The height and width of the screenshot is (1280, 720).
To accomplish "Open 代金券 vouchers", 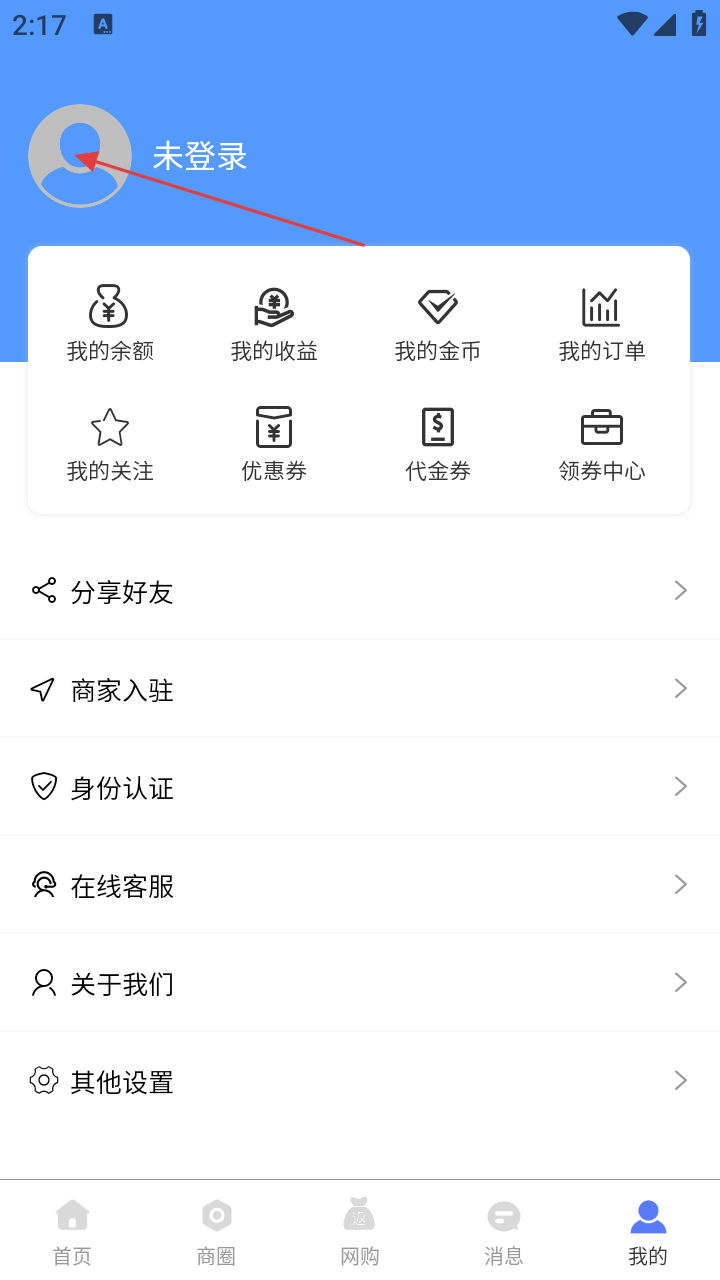I will point(438,443).
